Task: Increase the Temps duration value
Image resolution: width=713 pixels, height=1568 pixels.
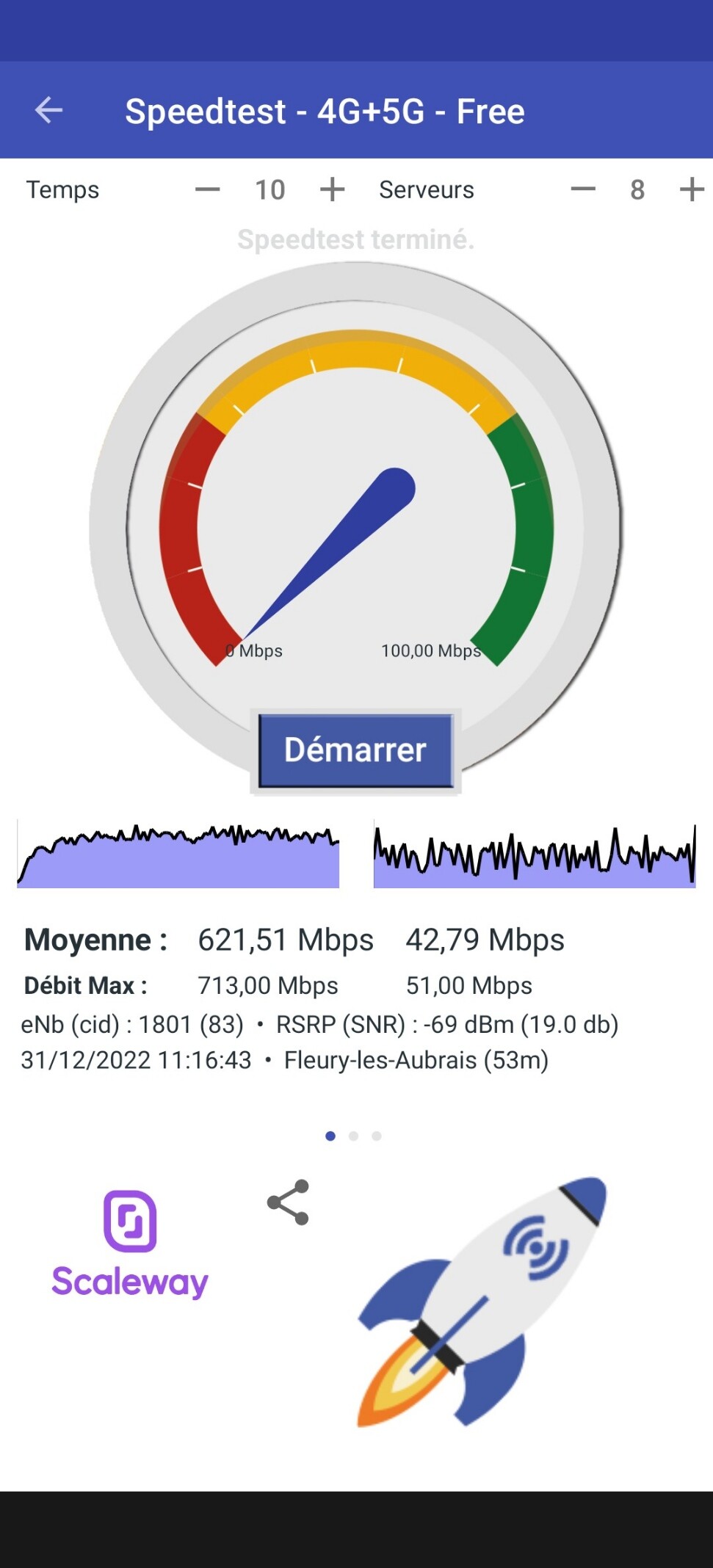Action: 332,189
